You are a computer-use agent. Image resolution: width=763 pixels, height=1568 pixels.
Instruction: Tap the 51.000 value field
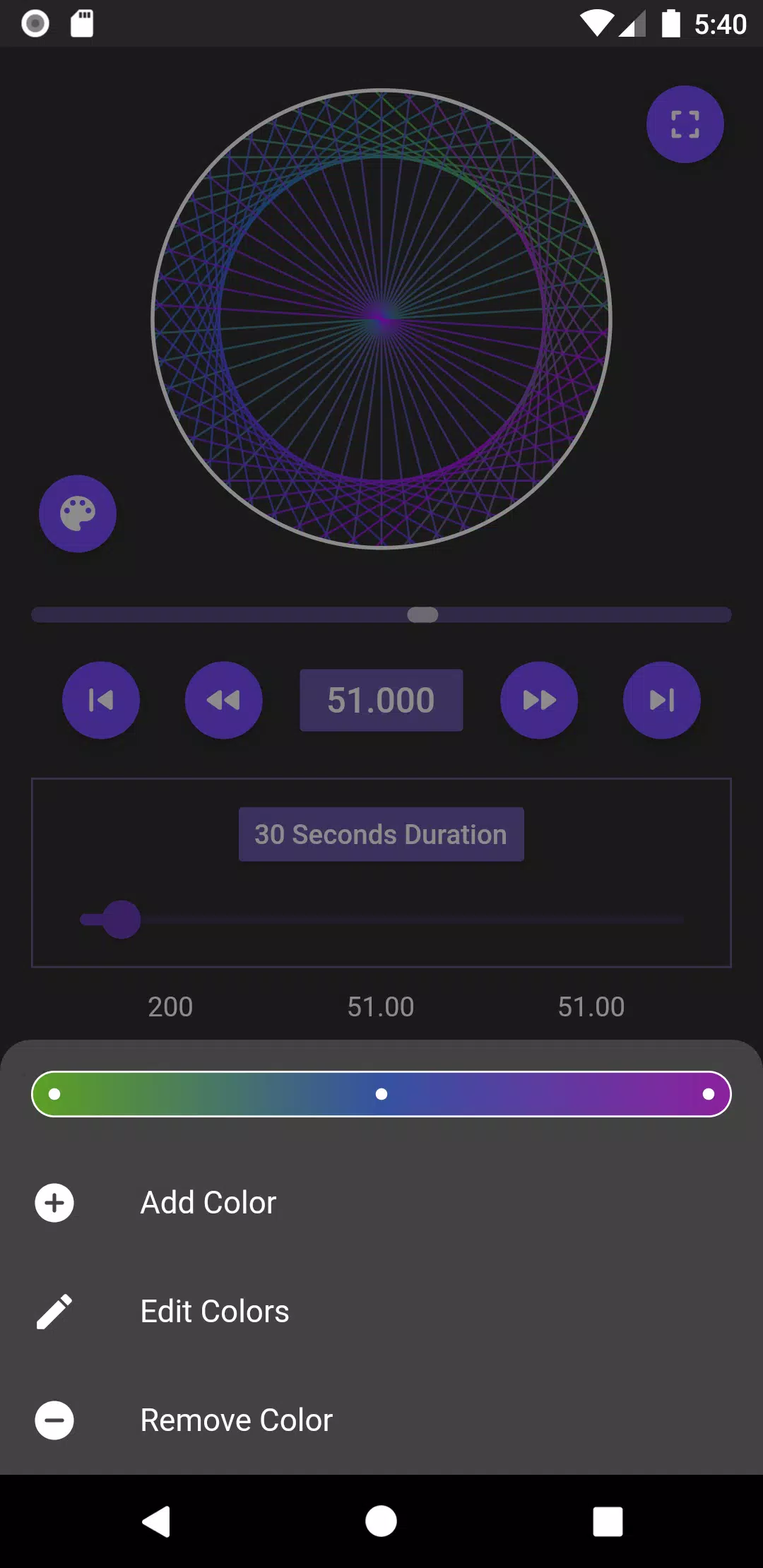coord(381,700)
